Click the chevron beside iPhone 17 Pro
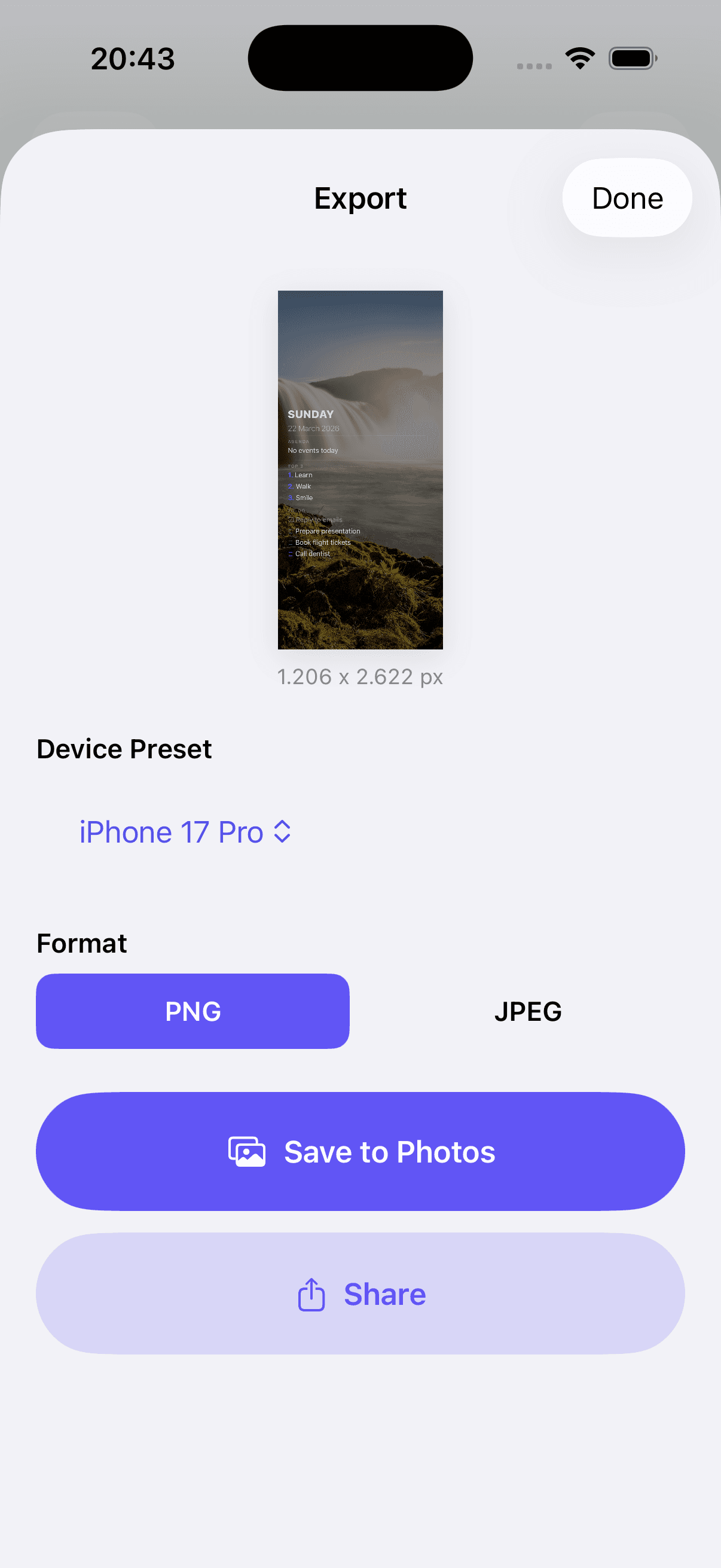721x1568 pixels. (x=282, y=831)
